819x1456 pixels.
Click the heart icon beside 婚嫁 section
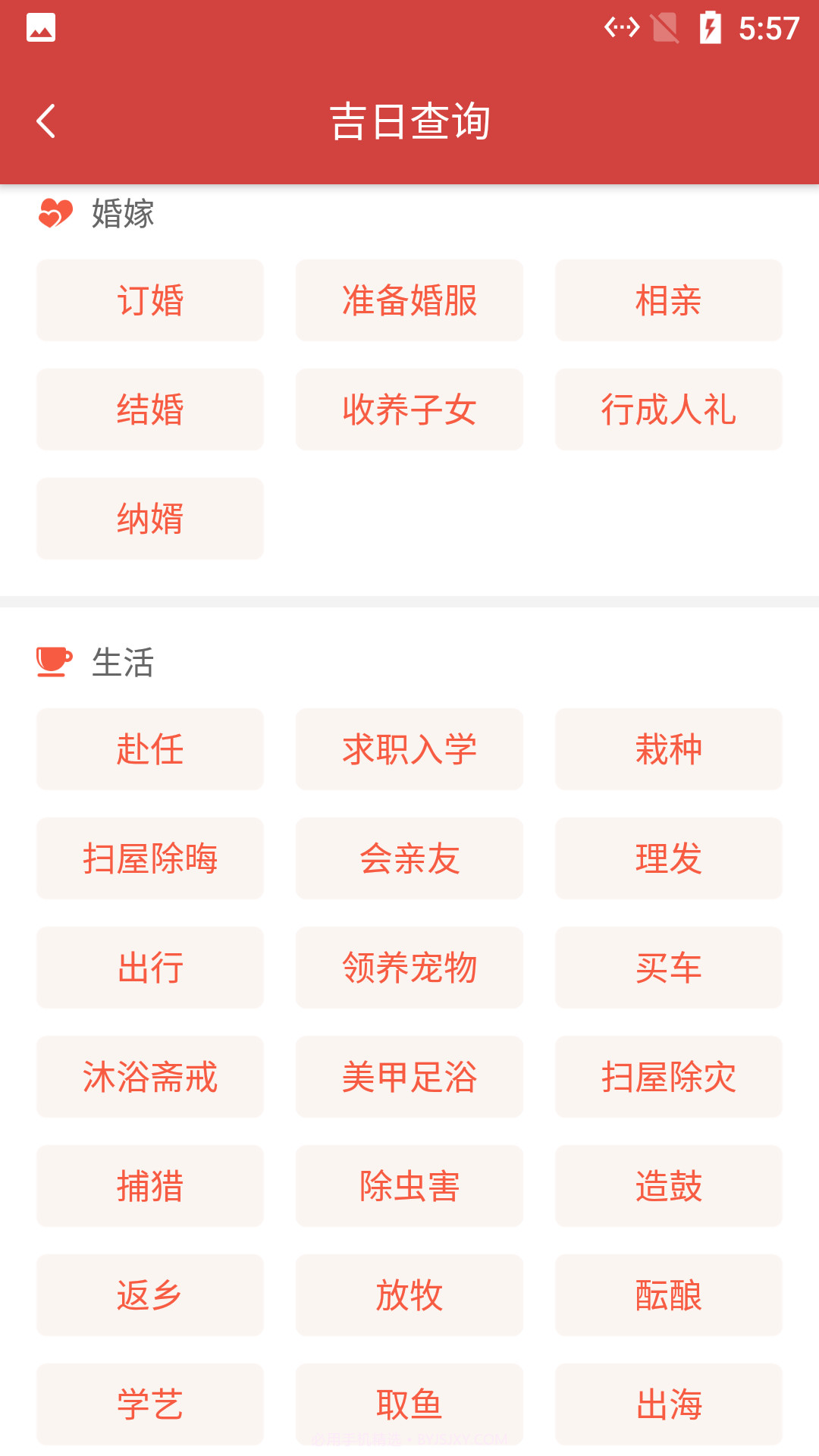[x=54, y=215]
